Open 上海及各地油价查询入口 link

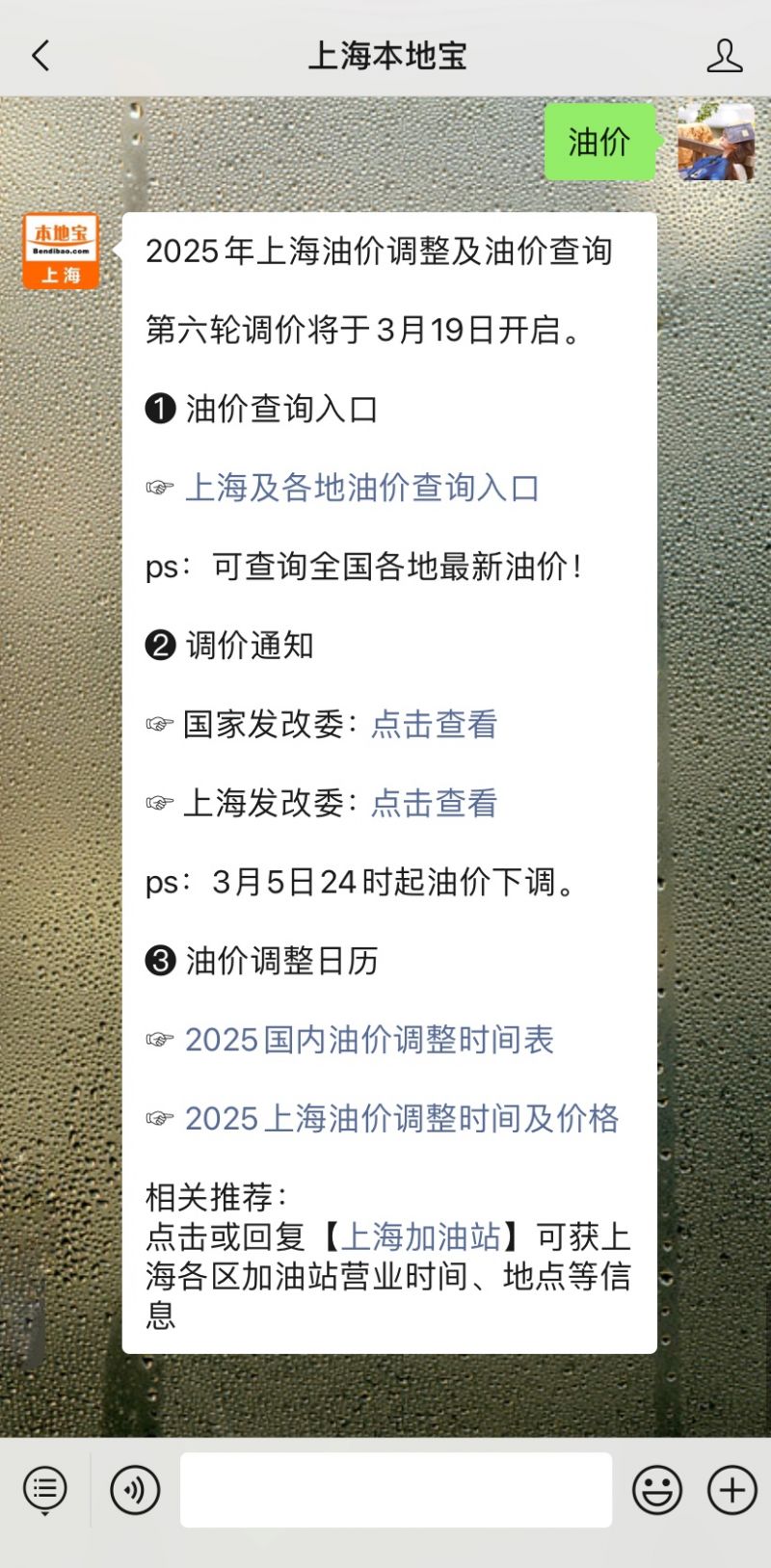(361, 488)
